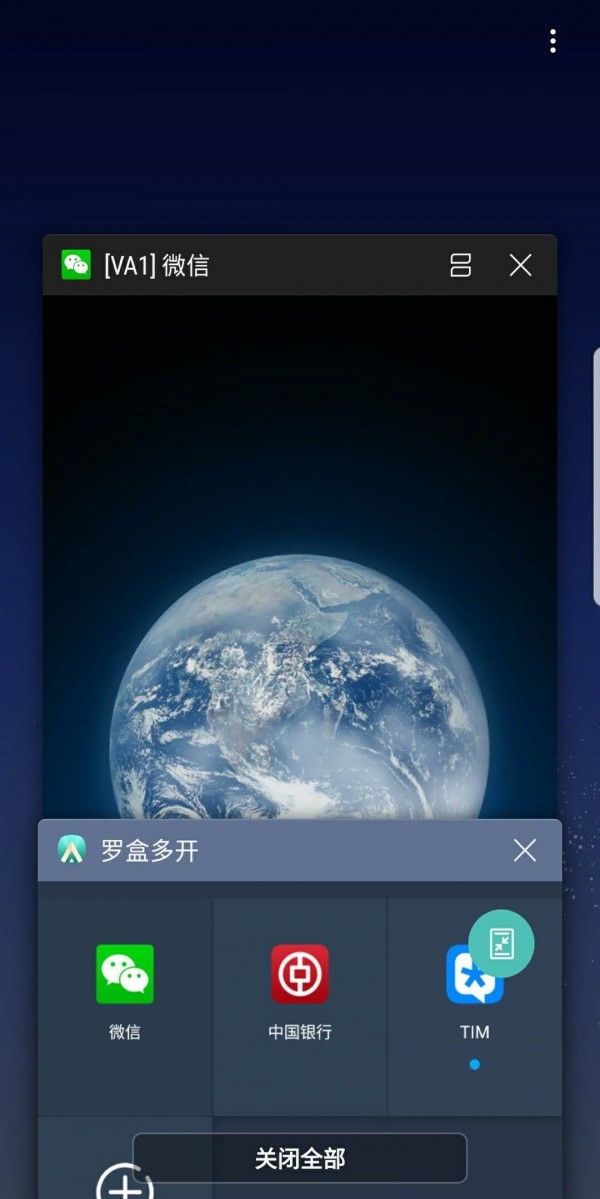
Task: Tap the 中国银行 app icon
Action: coord(300,975)
